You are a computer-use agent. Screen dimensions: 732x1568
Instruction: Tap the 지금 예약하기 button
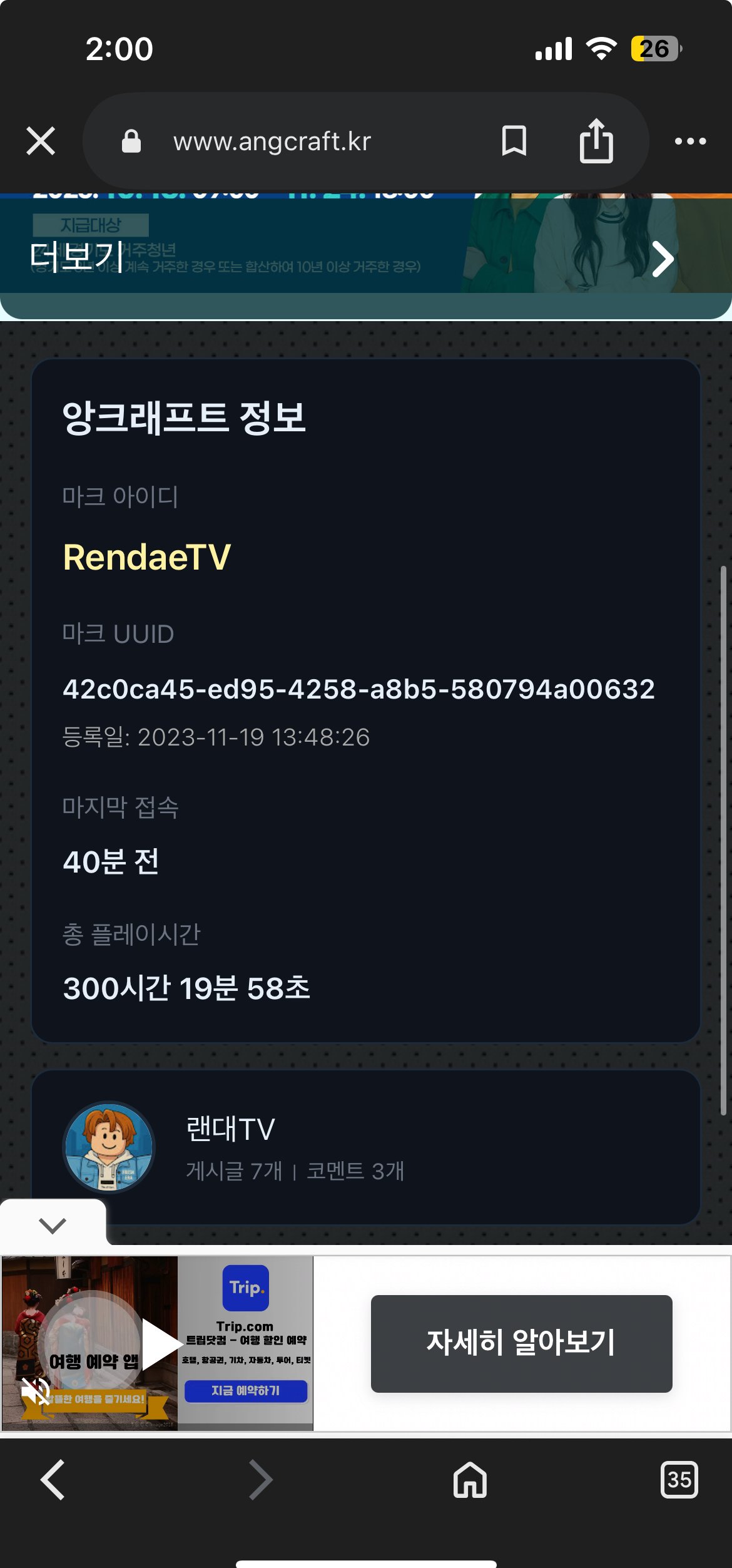coord(245,1390)
